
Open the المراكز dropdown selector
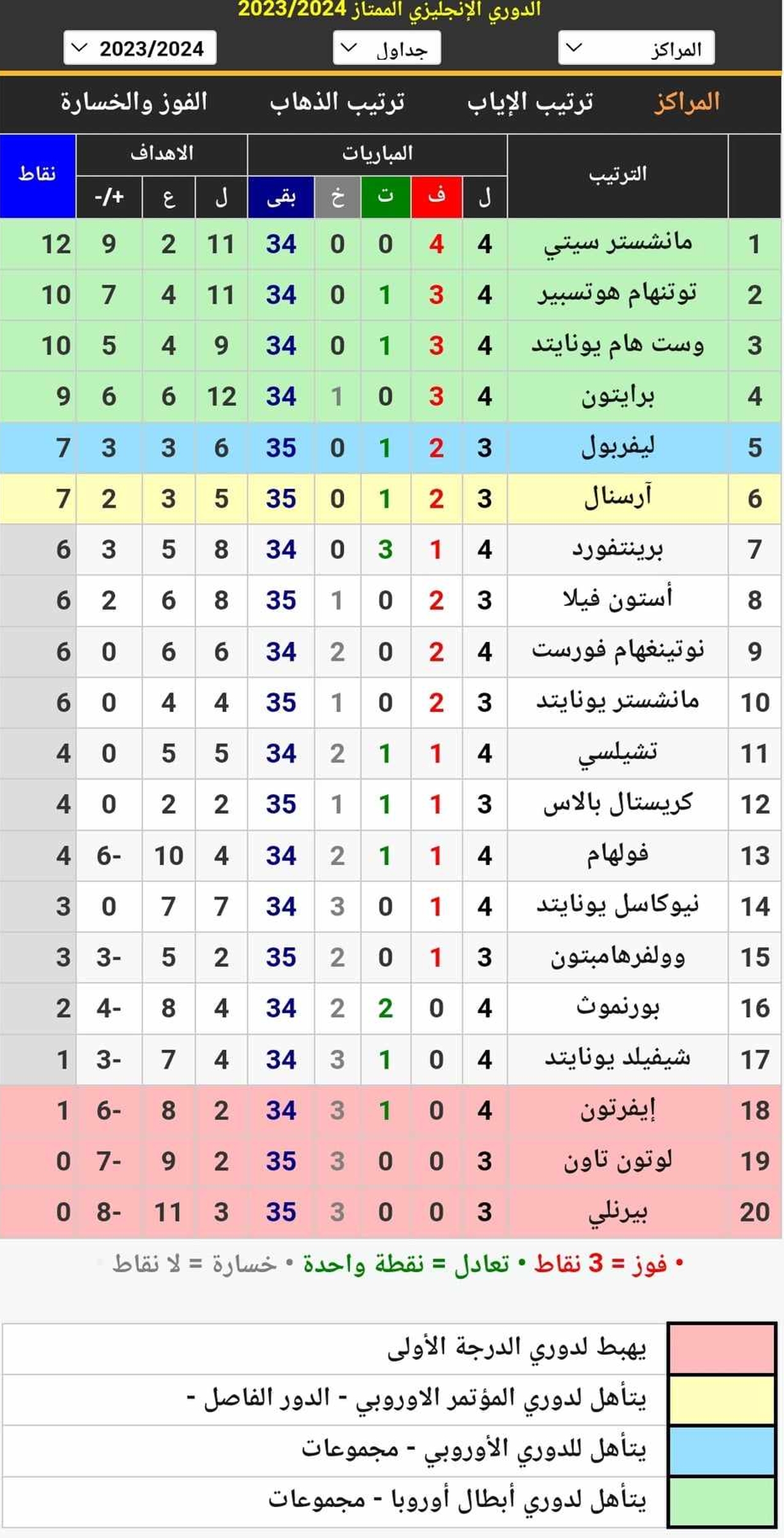[636, 48]
